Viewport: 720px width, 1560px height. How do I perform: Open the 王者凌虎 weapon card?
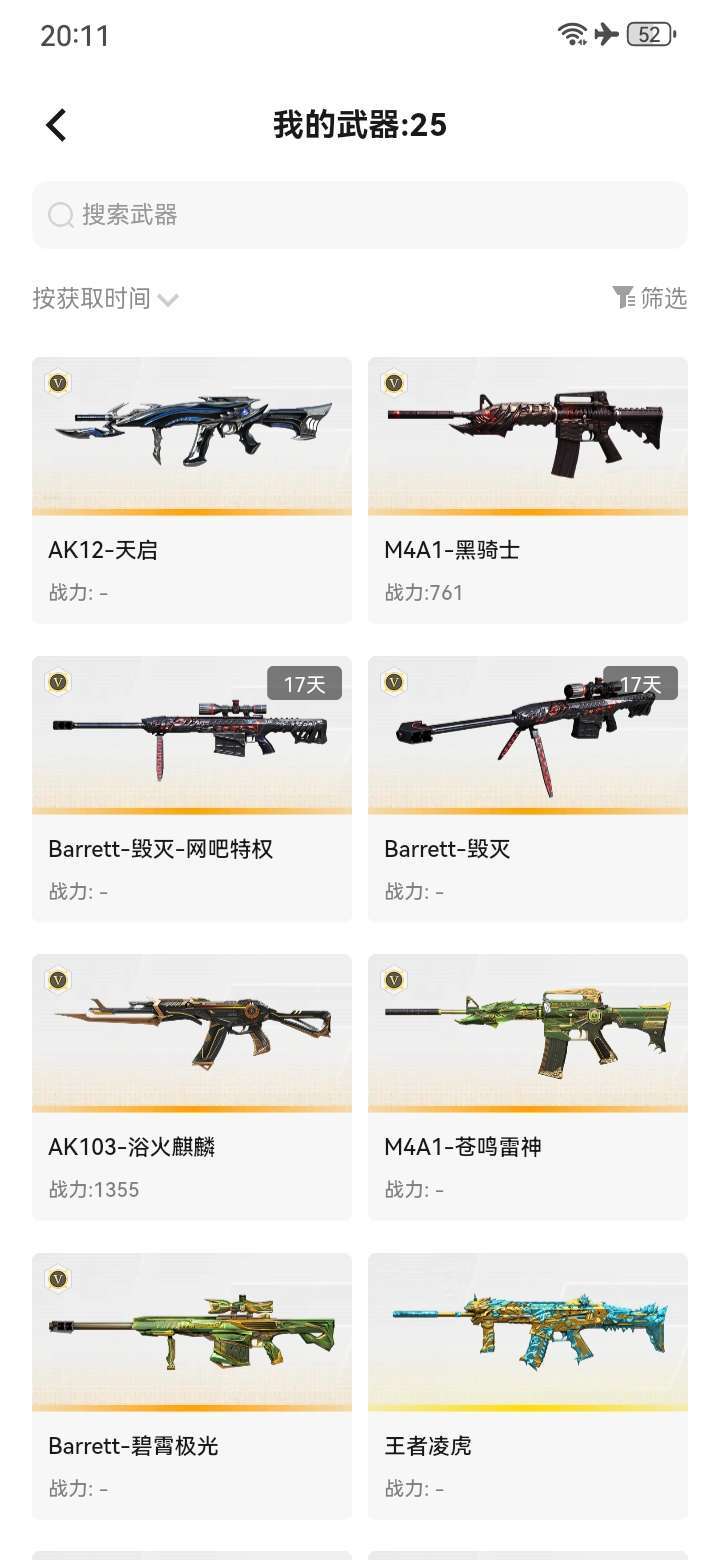pos(528,1386)
